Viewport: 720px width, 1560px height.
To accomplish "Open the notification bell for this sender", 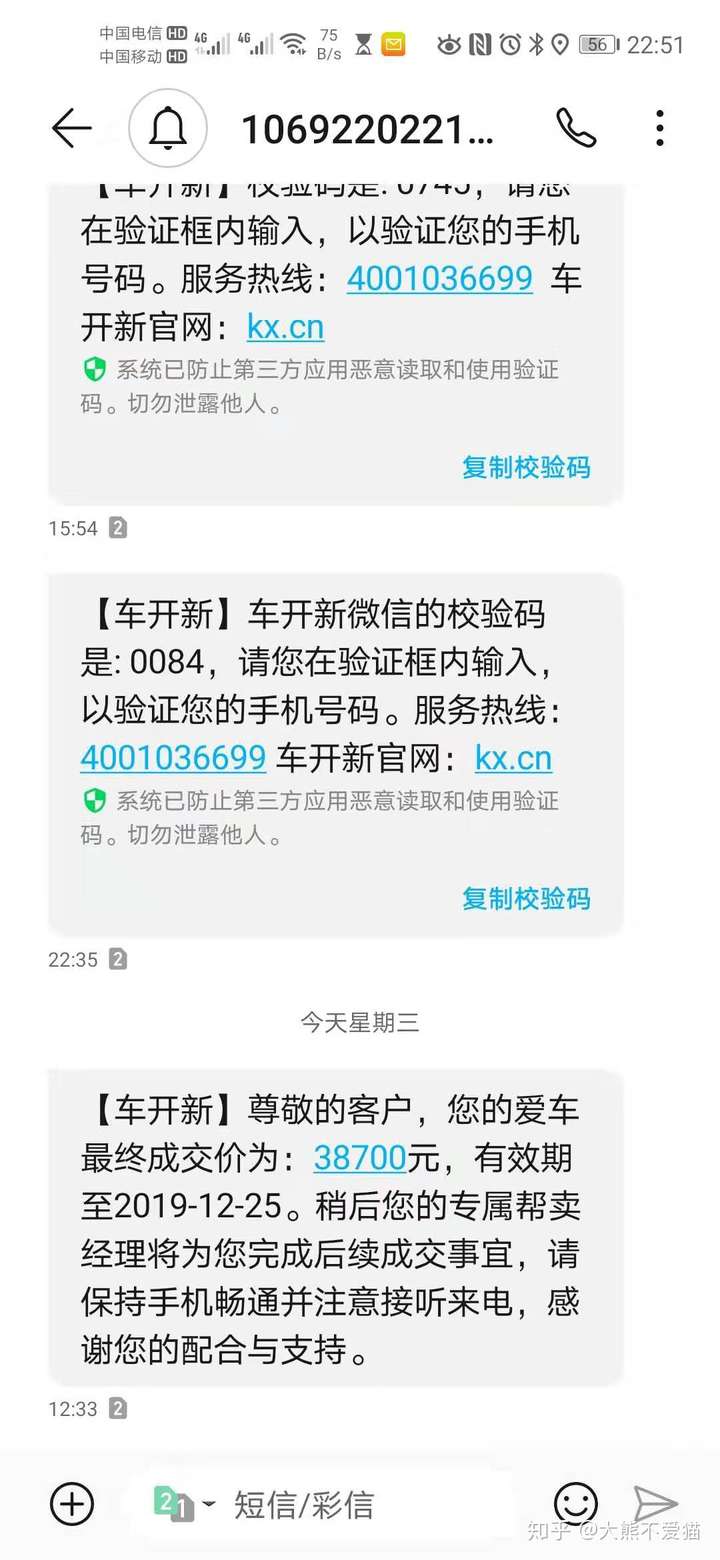I will [x=168, y=128].
